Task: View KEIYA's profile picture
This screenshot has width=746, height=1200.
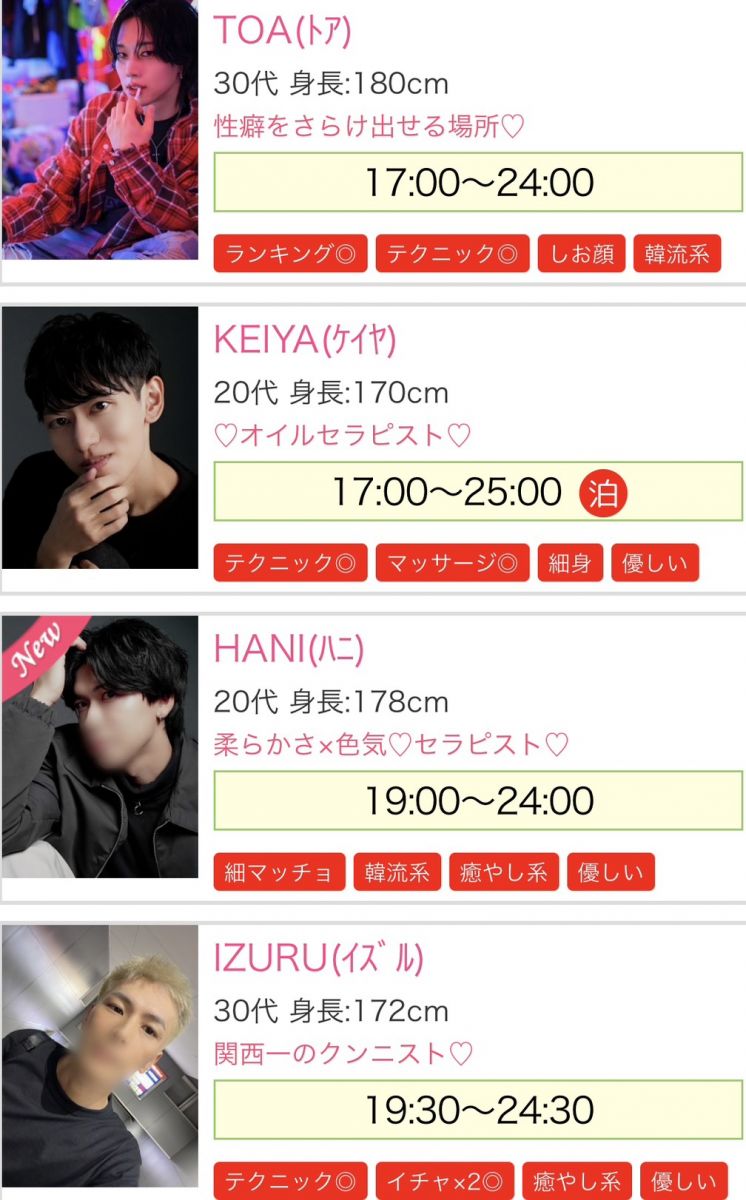Action: (100, 437)
